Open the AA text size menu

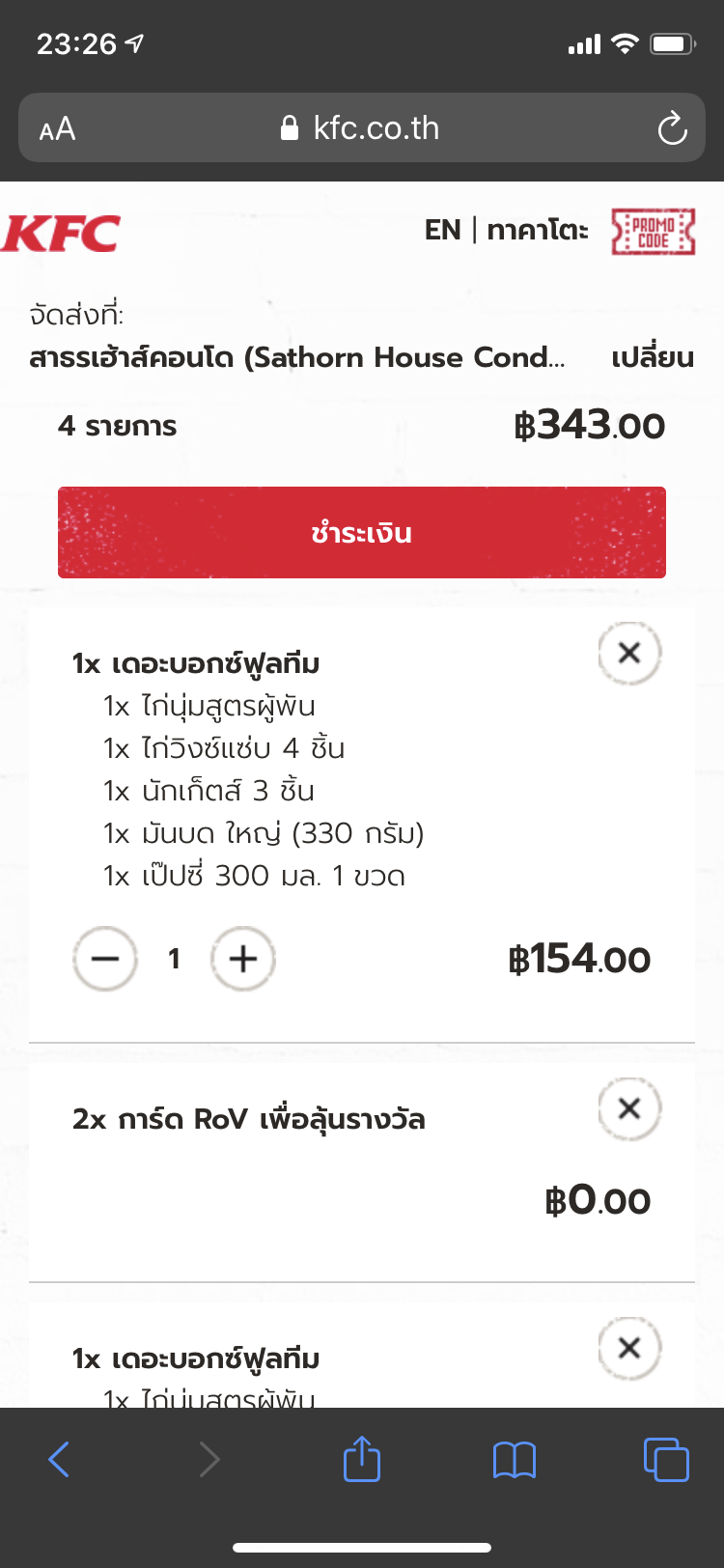coord(58,128)
